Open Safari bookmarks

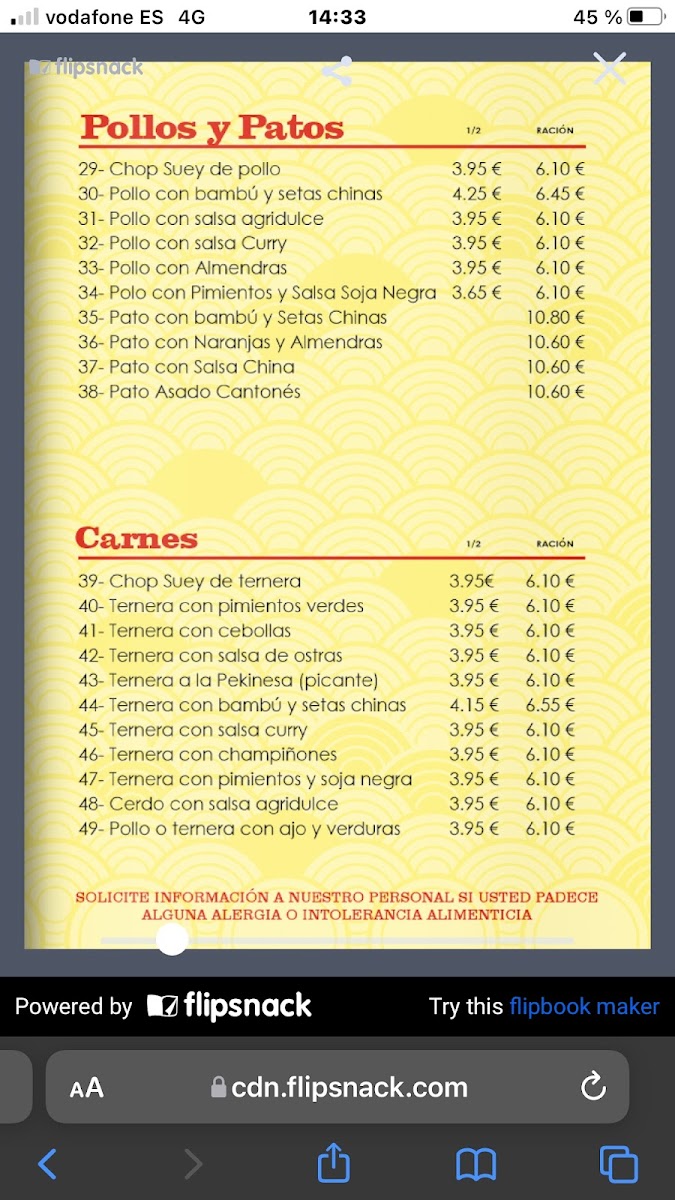pyautogui.click(x=476, y=1164)
